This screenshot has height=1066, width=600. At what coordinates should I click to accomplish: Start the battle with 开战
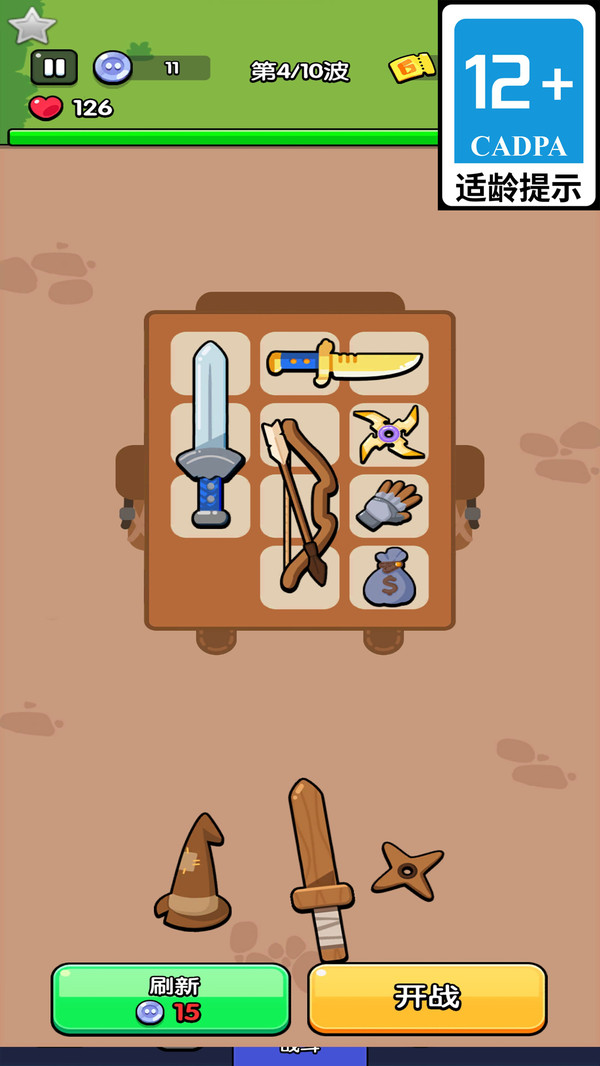pos(427,998)
